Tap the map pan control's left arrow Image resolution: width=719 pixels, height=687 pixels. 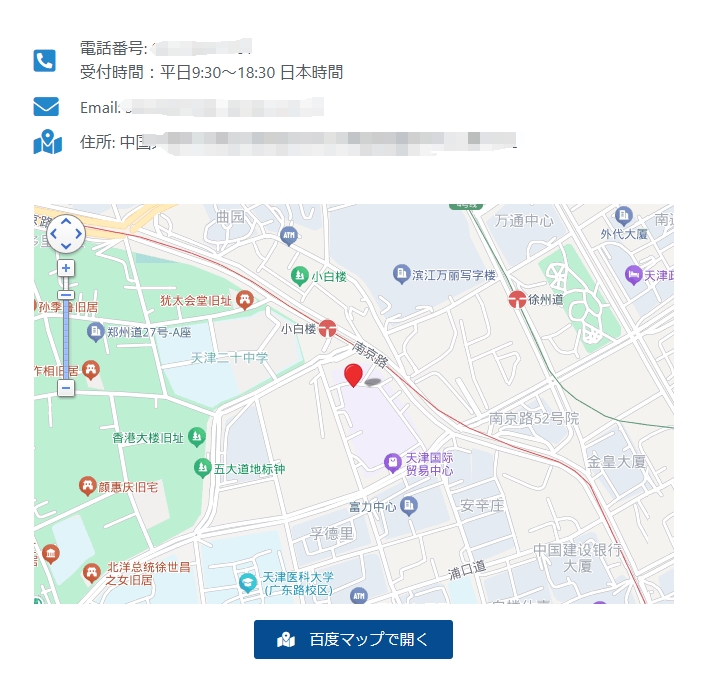(x=53, y=234)
